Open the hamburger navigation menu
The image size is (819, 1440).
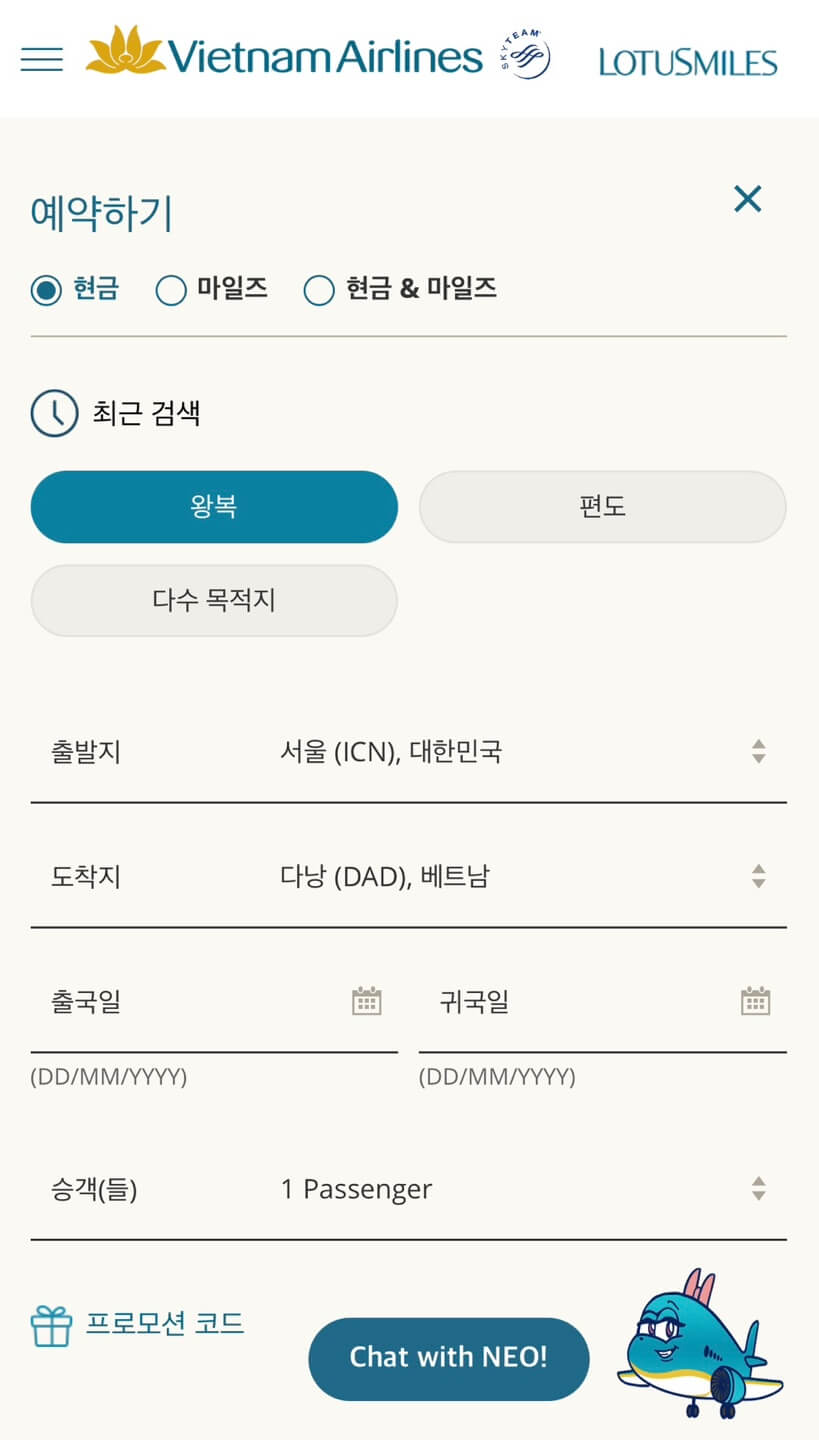coord(40,57)
